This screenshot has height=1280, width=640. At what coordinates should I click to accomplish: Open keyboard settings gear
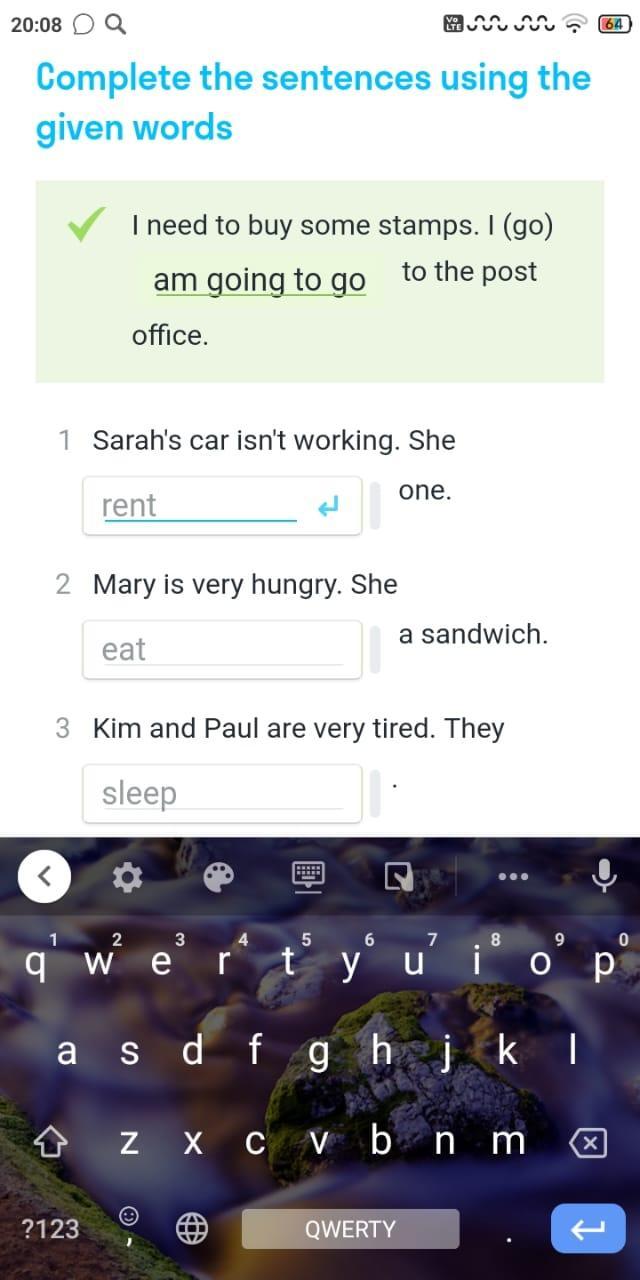[x=127, y=878]
